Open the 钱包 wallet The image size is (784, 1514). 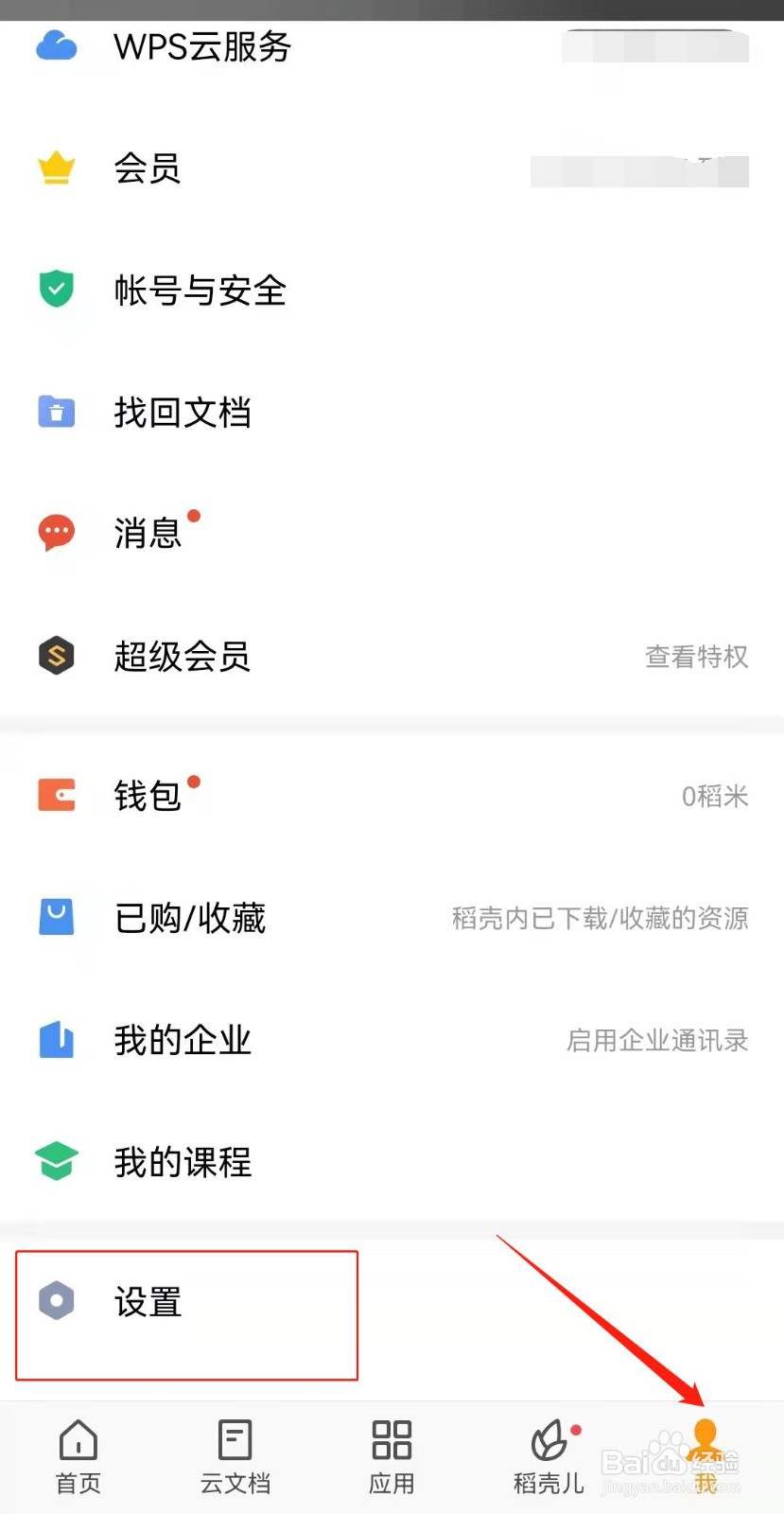coord(148,796)
